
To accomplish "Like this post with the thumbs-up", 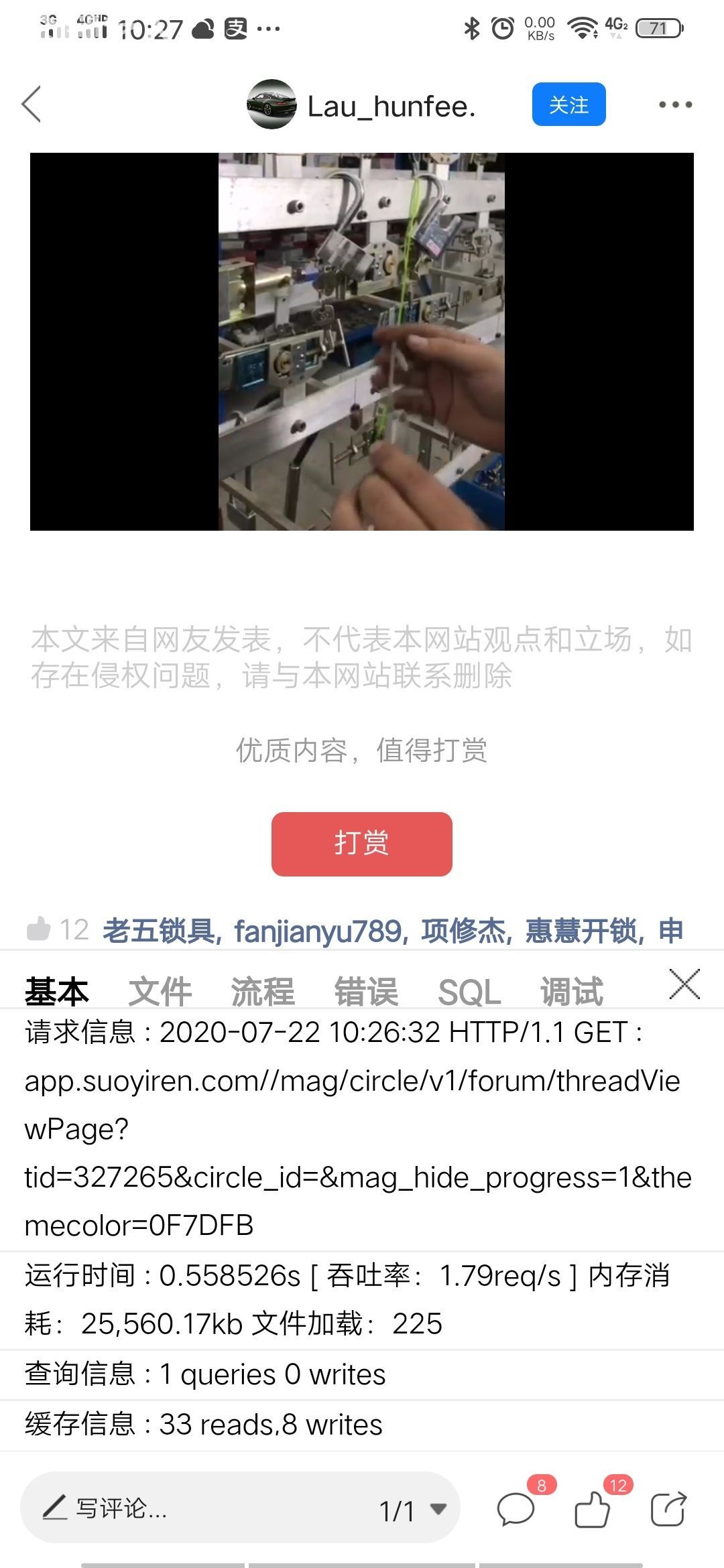I will [x=593, y=1509].
